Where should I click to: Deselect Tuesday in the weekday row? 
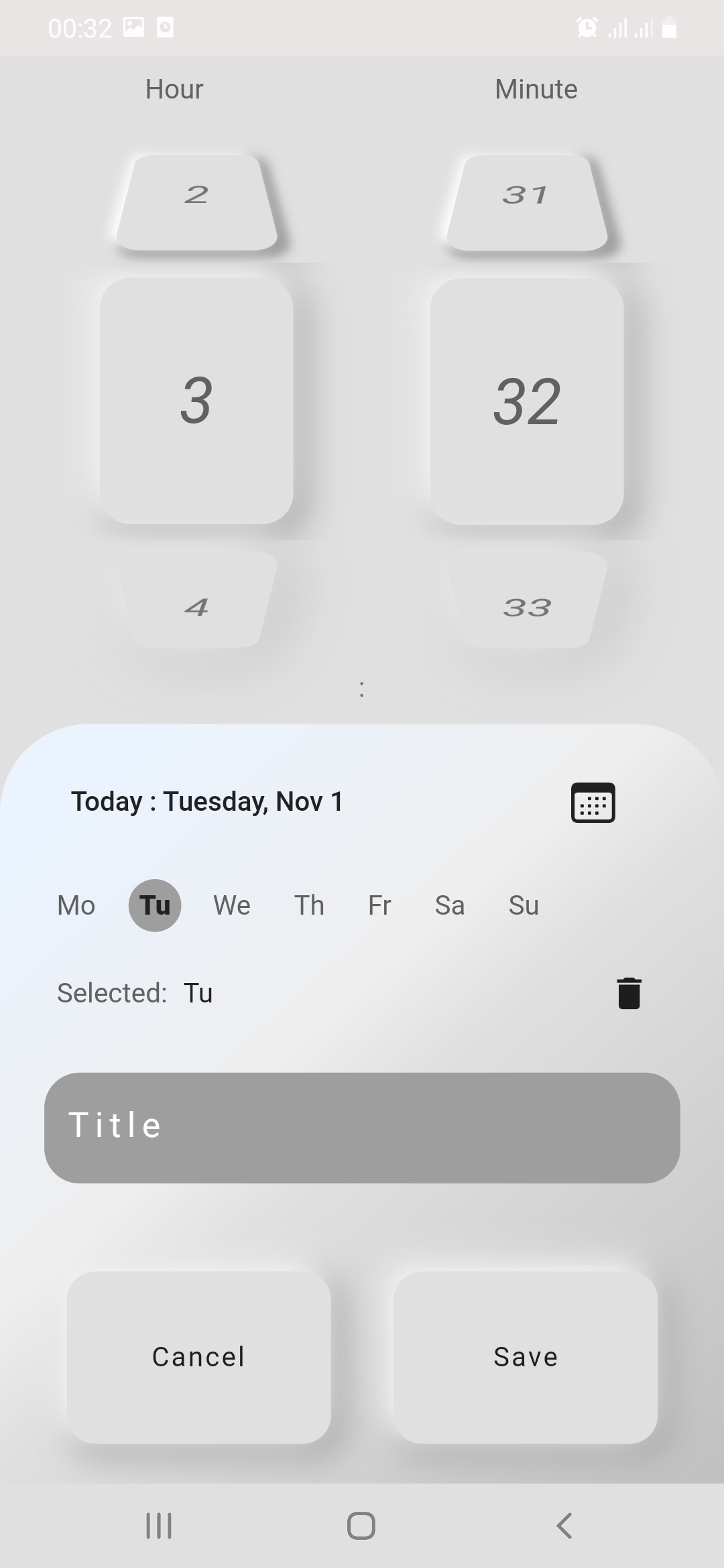coord(155,905)
